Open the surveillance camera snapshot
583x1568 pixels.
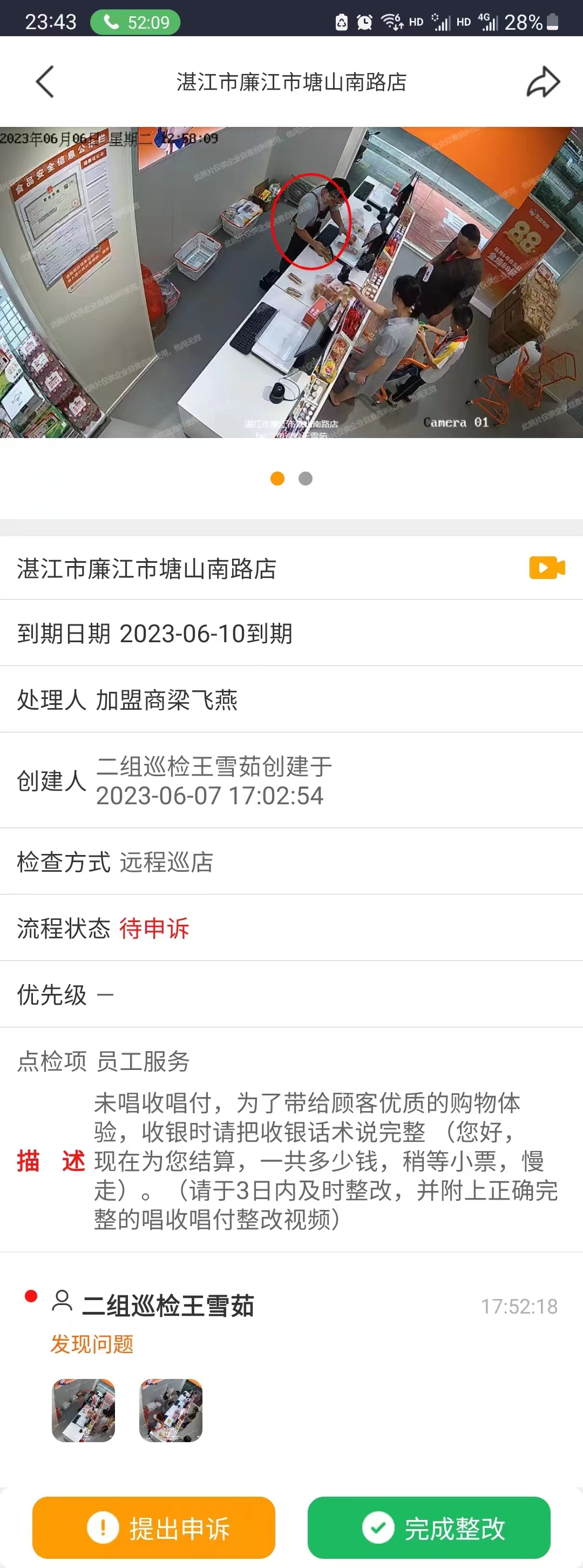pyautogui.click(x=291, y=282)
